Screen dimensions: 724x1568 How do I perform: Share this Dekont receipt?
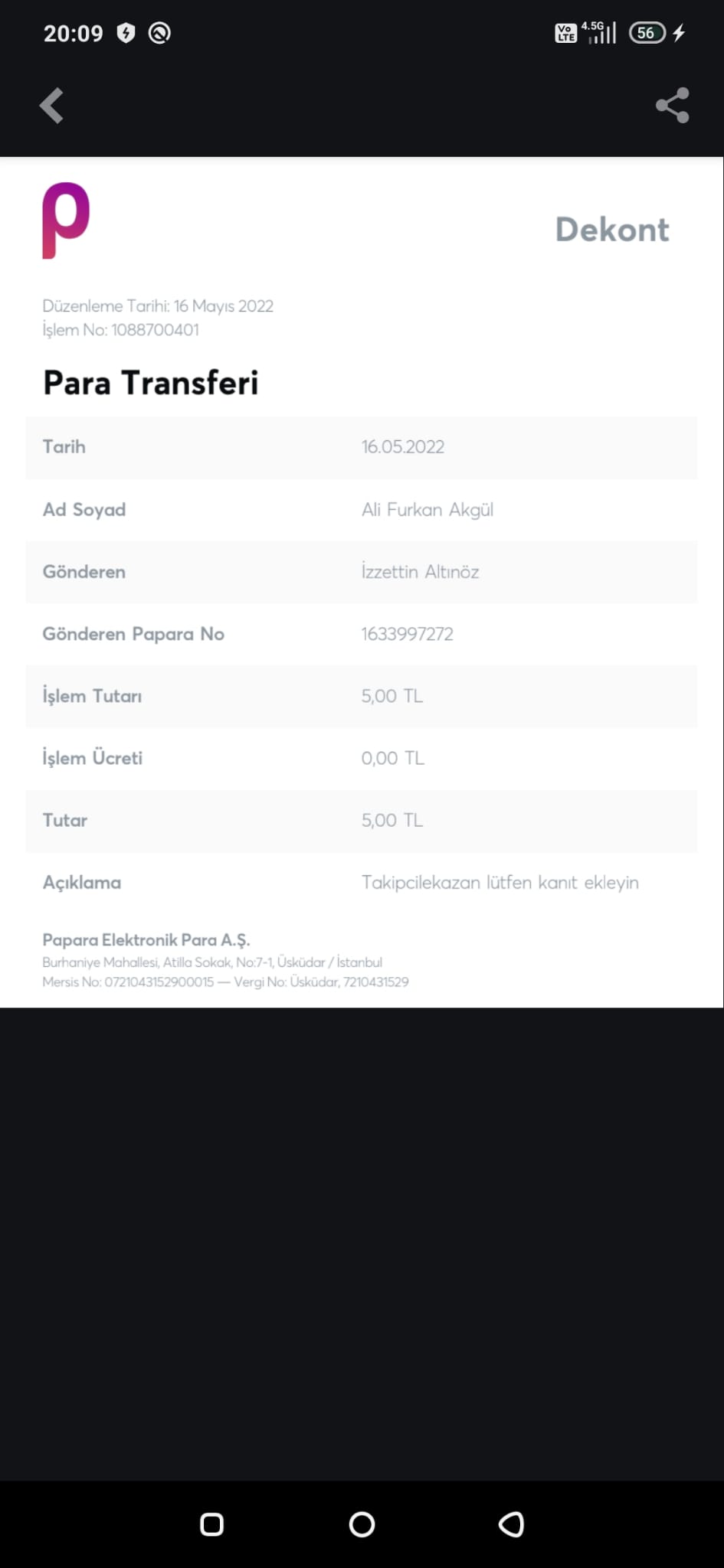673,106
